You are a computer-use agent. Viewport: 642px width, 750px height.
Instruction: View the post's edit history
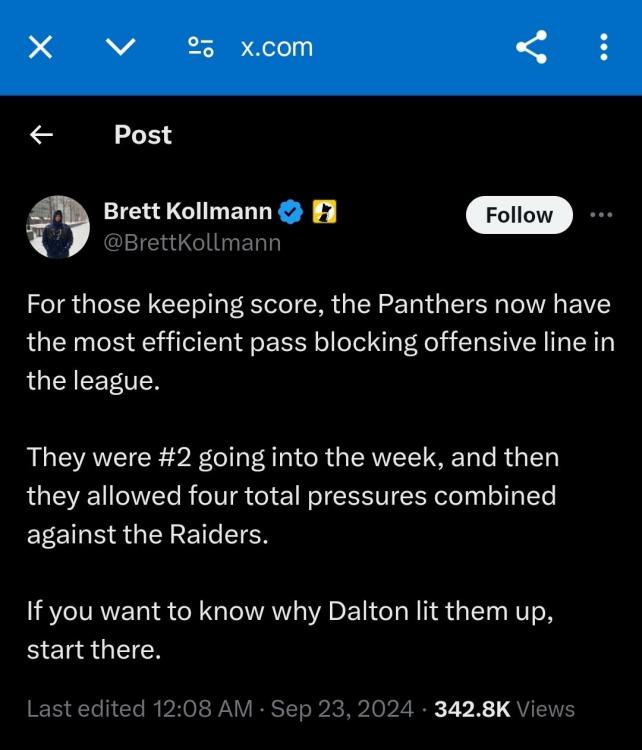click(x=139, y=709)
